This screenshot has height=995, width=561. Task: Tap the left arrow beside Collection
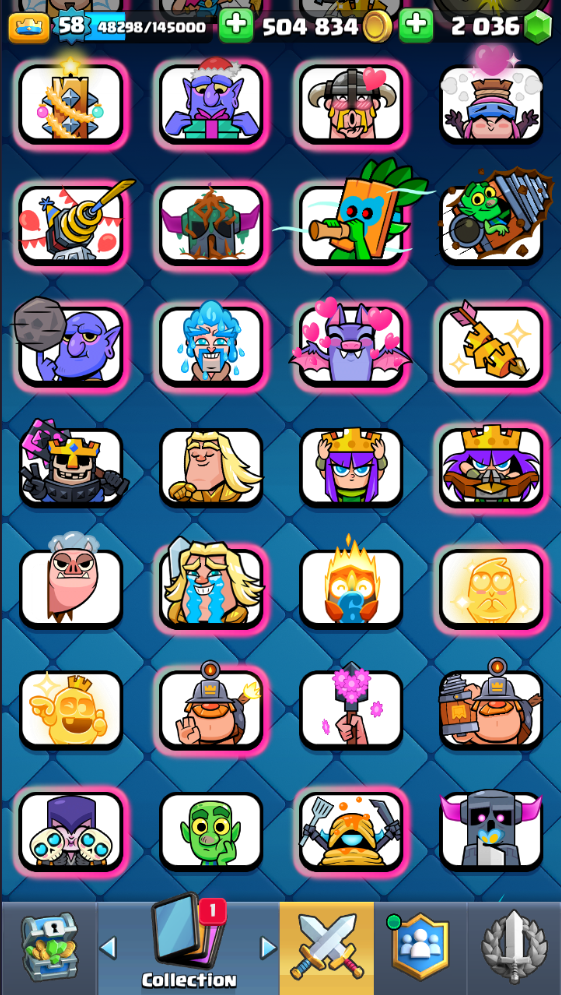(109, 948)
